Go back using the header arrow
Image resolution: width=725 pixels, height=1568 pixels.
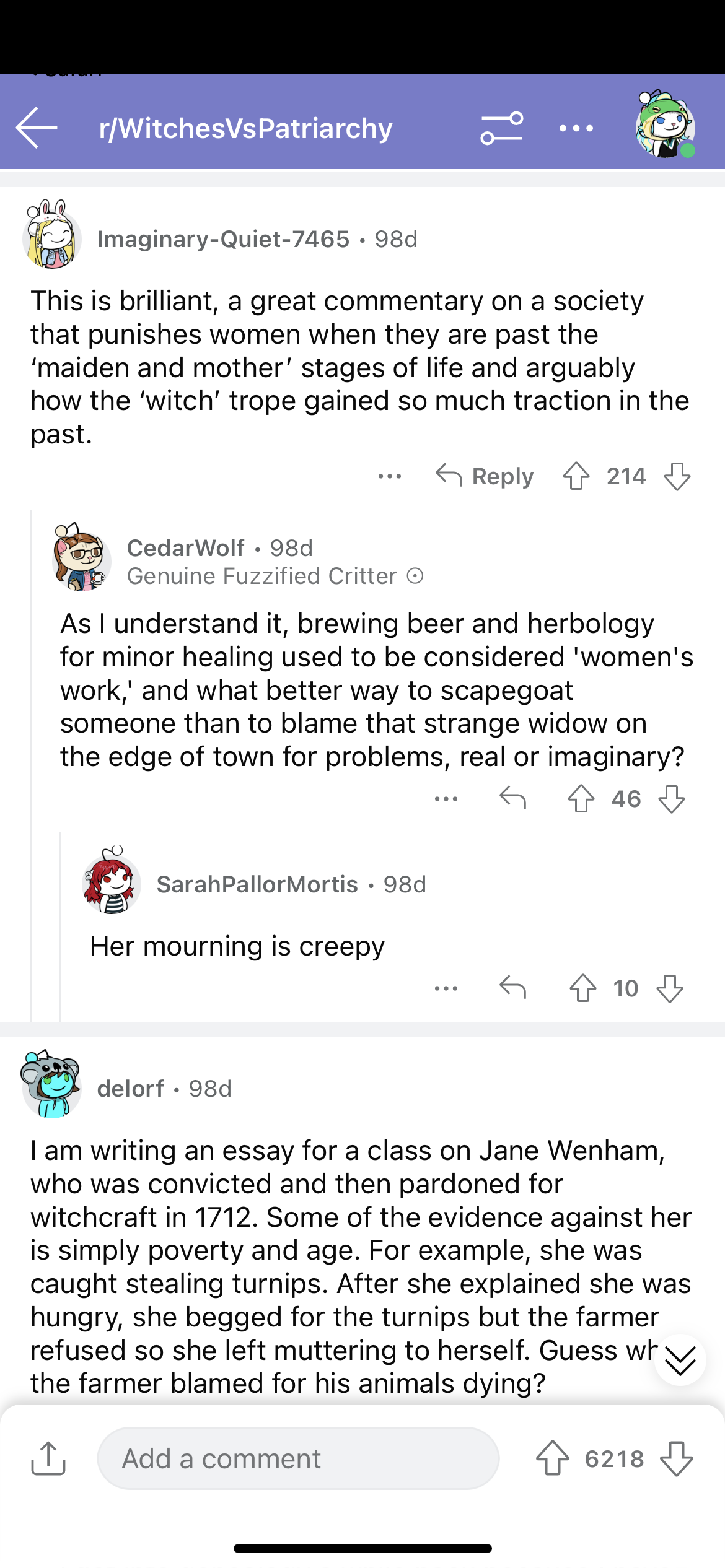click(37, 128)
